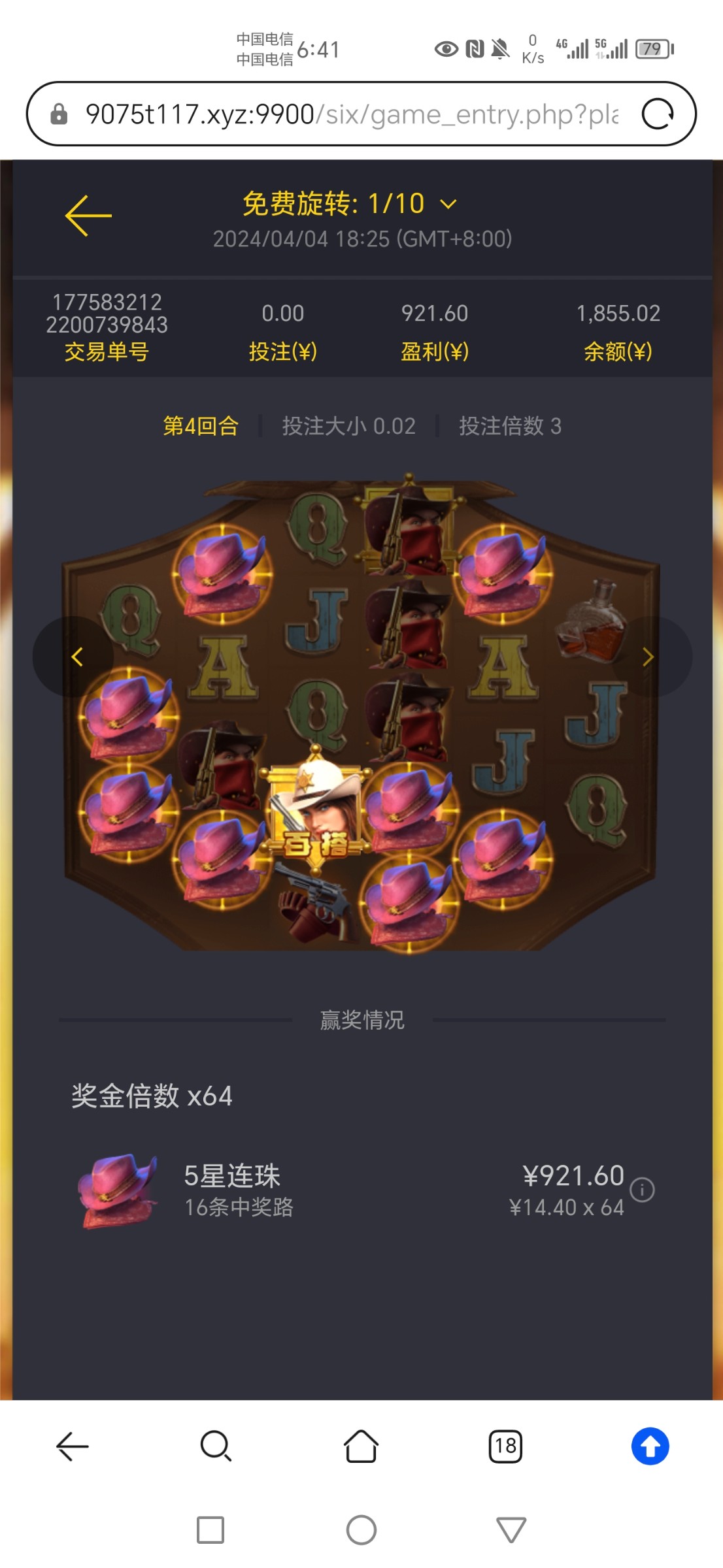Image resolution: width=723 pixels, height=1568 pixels.
Task: Open browser search from bottom toolbar
Action: tap(216, 1446)
